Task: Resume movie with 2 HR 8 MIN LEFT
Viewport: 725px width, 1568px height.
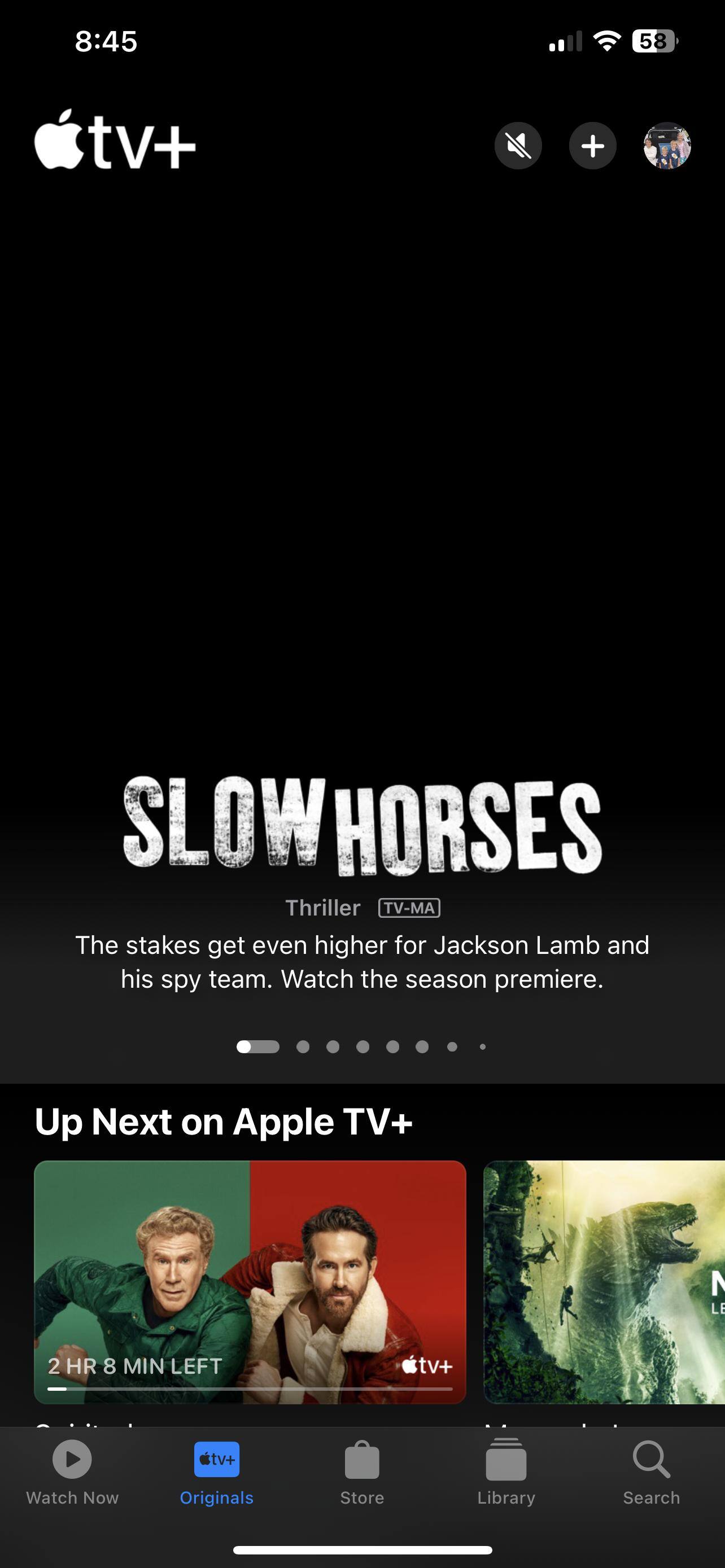Action: coord(250,1281)
